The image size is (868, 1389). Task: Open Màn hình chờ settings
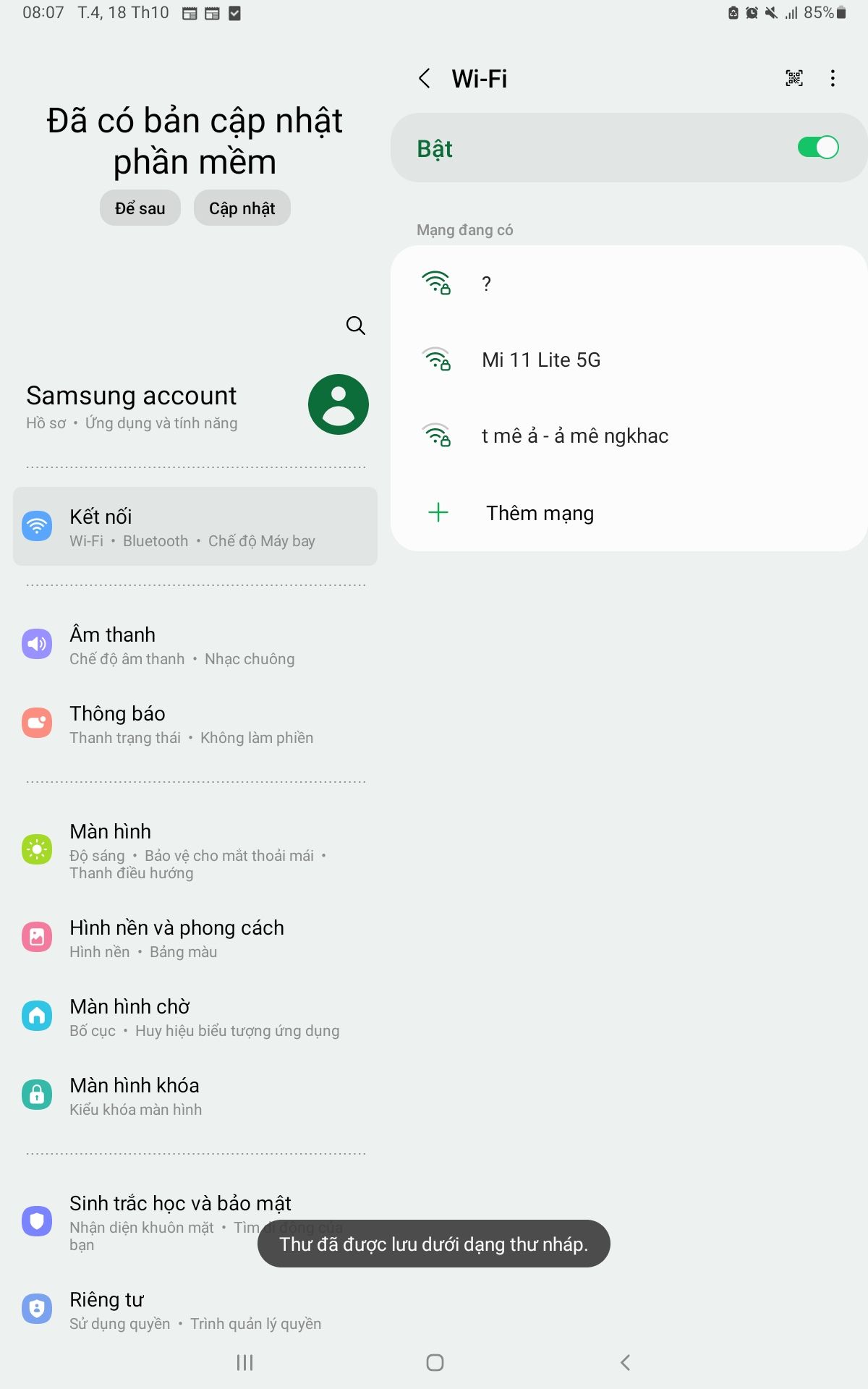[x=195, y=1016]
